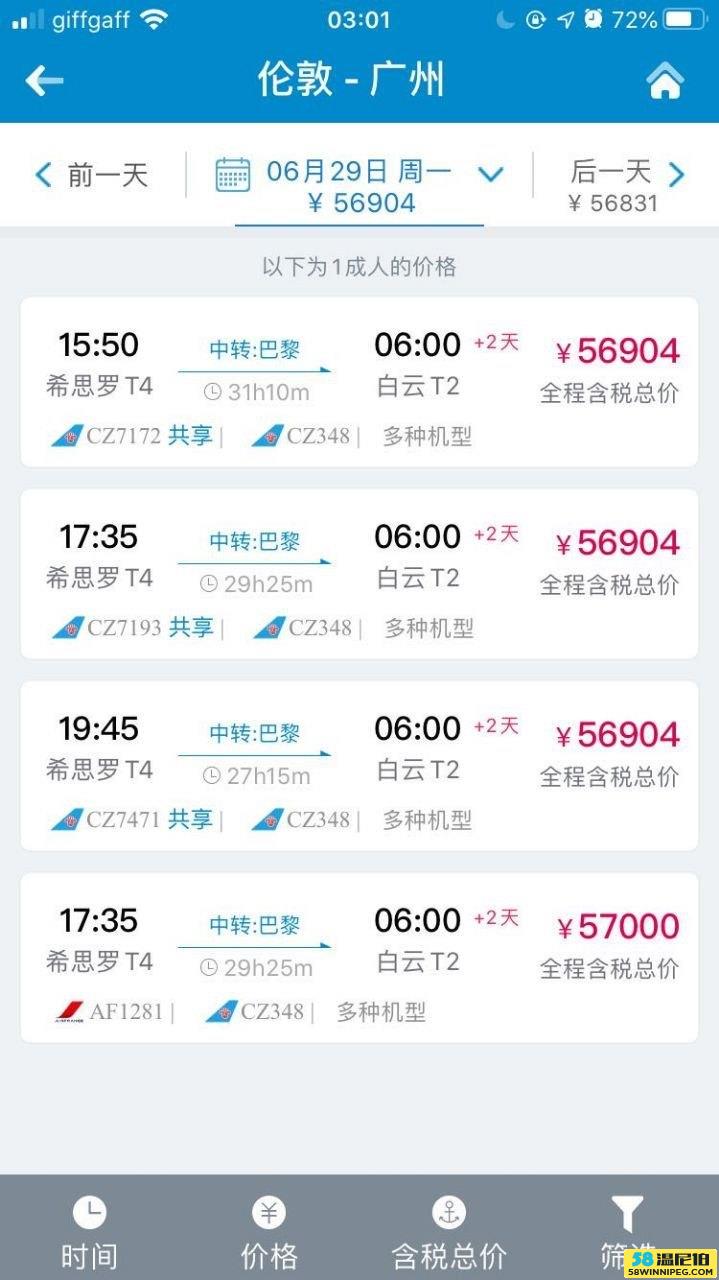
Task: Open the 19:45 flight CZ7471 card
Action: point(359,766)
